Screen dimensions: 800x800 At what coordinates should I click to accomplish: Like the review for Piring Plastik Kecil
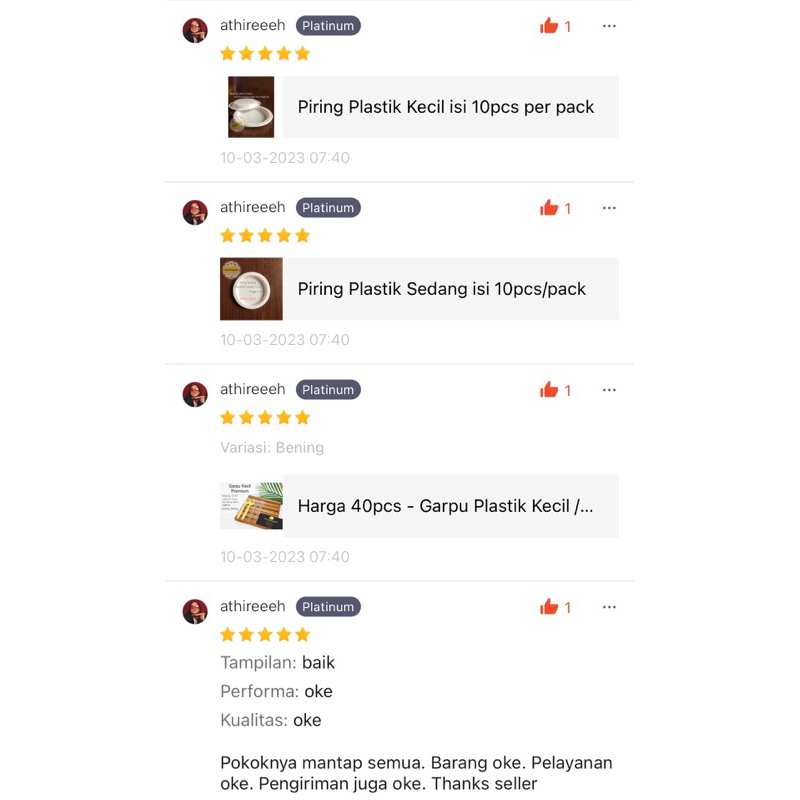click(x=549, y=26)
